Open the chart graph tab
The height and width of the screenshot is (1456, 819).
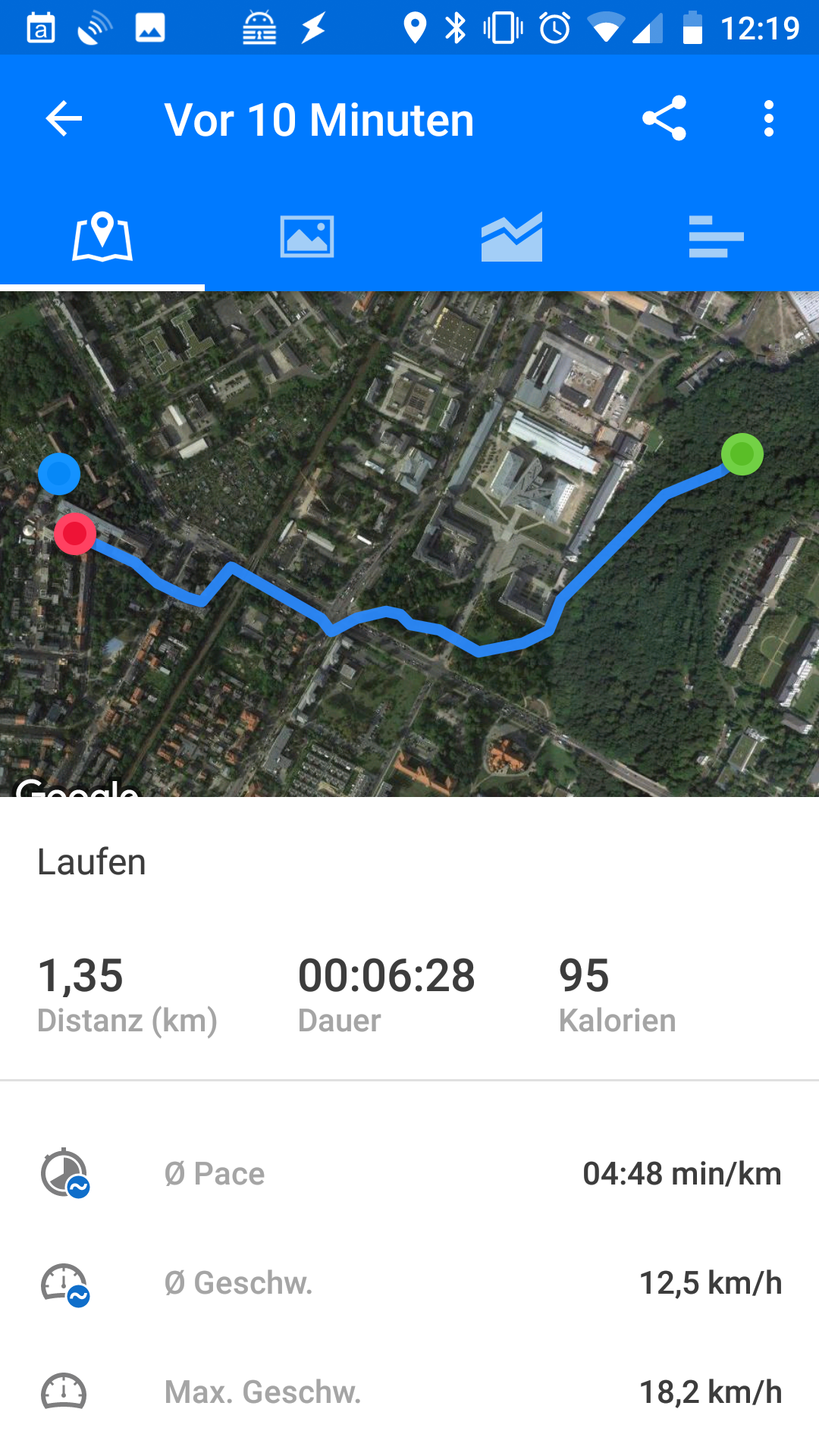coord(512,237)
